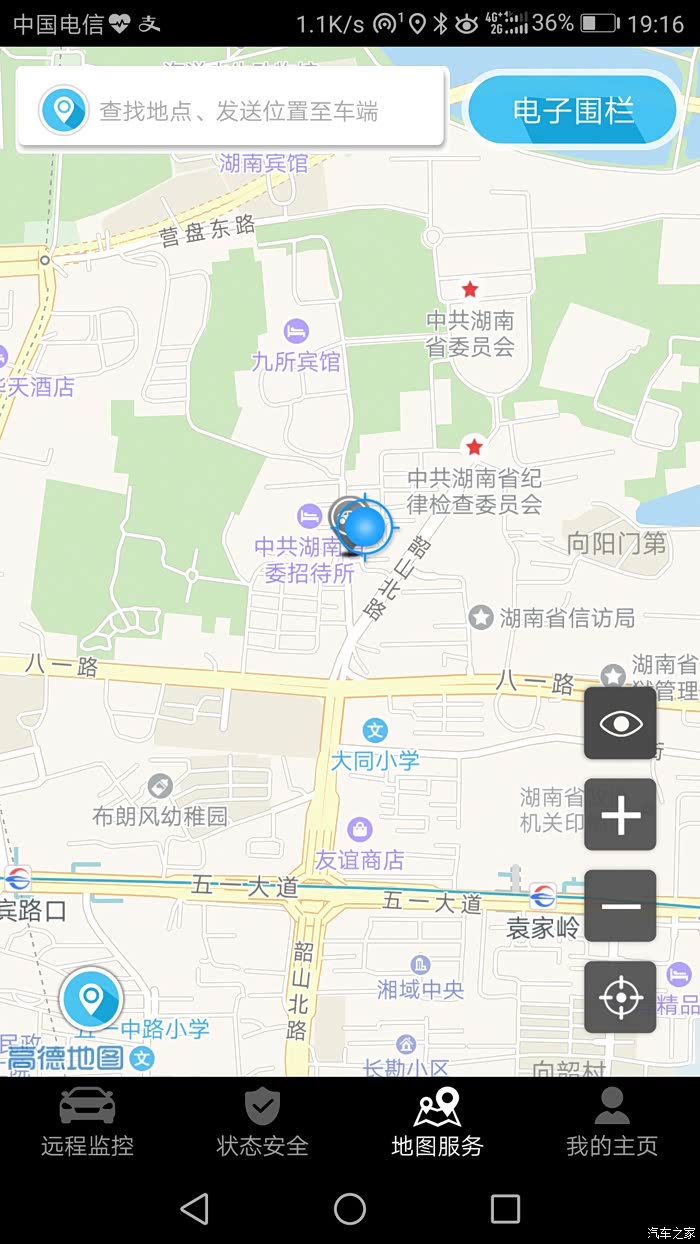700x1244 pixels.
Task: Zoom in with the plus button
Action: point(620,815)
